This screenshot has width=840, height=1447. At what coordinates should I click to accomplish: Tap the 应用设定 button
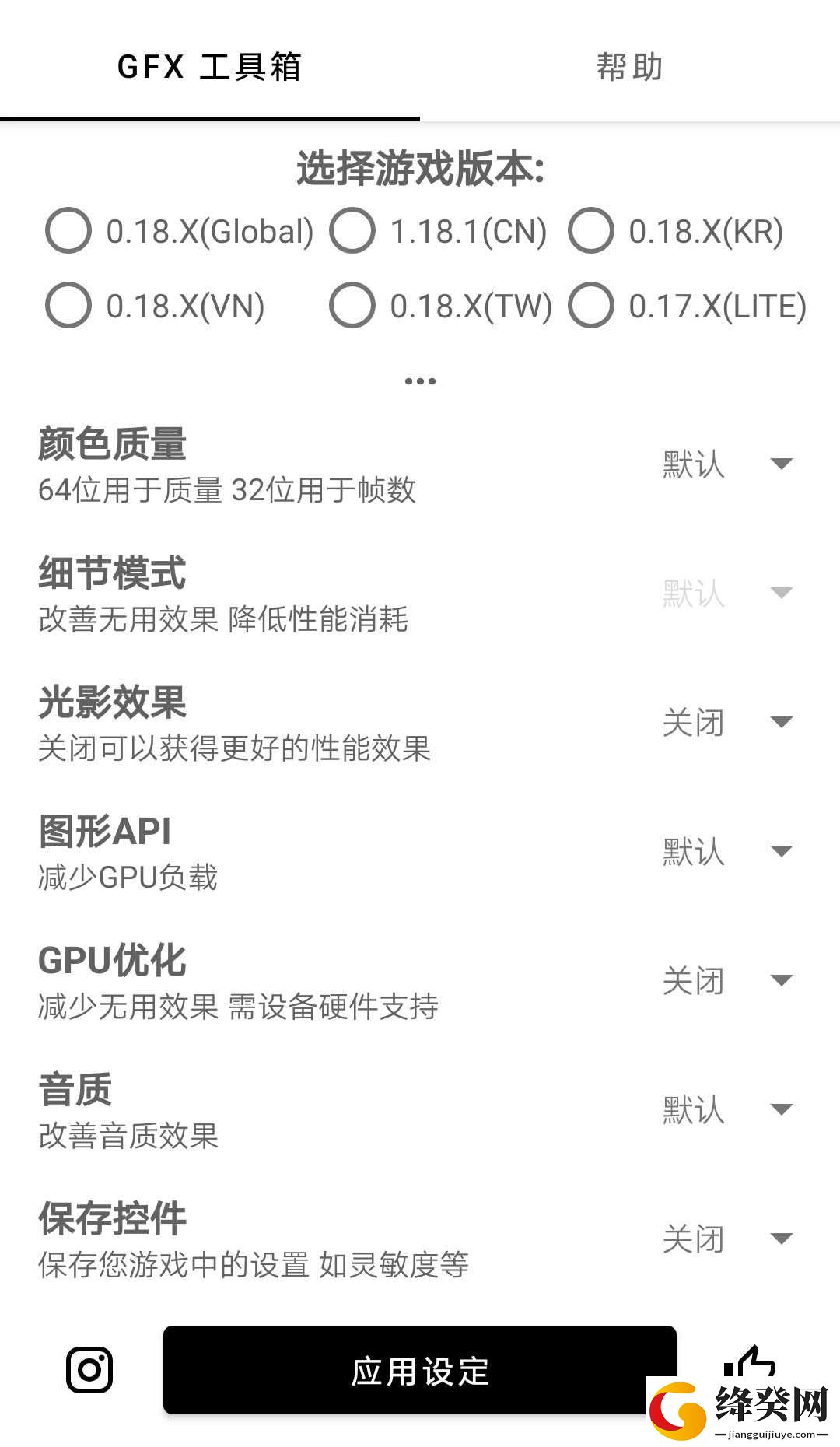click(x=420, y=1371)
